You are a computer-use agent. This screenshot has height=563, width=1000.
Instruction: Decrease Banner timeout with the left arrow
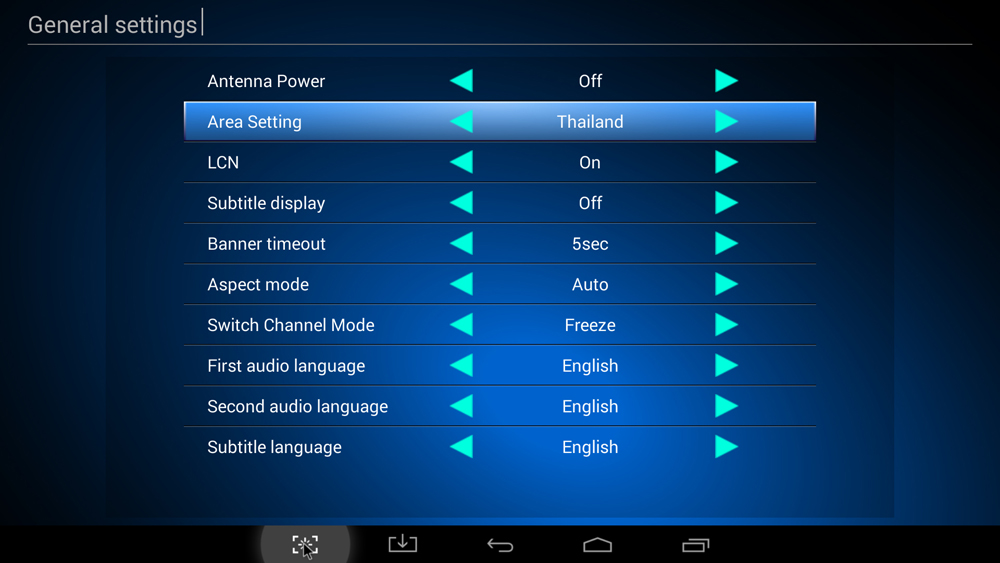[x=461, y=244]
